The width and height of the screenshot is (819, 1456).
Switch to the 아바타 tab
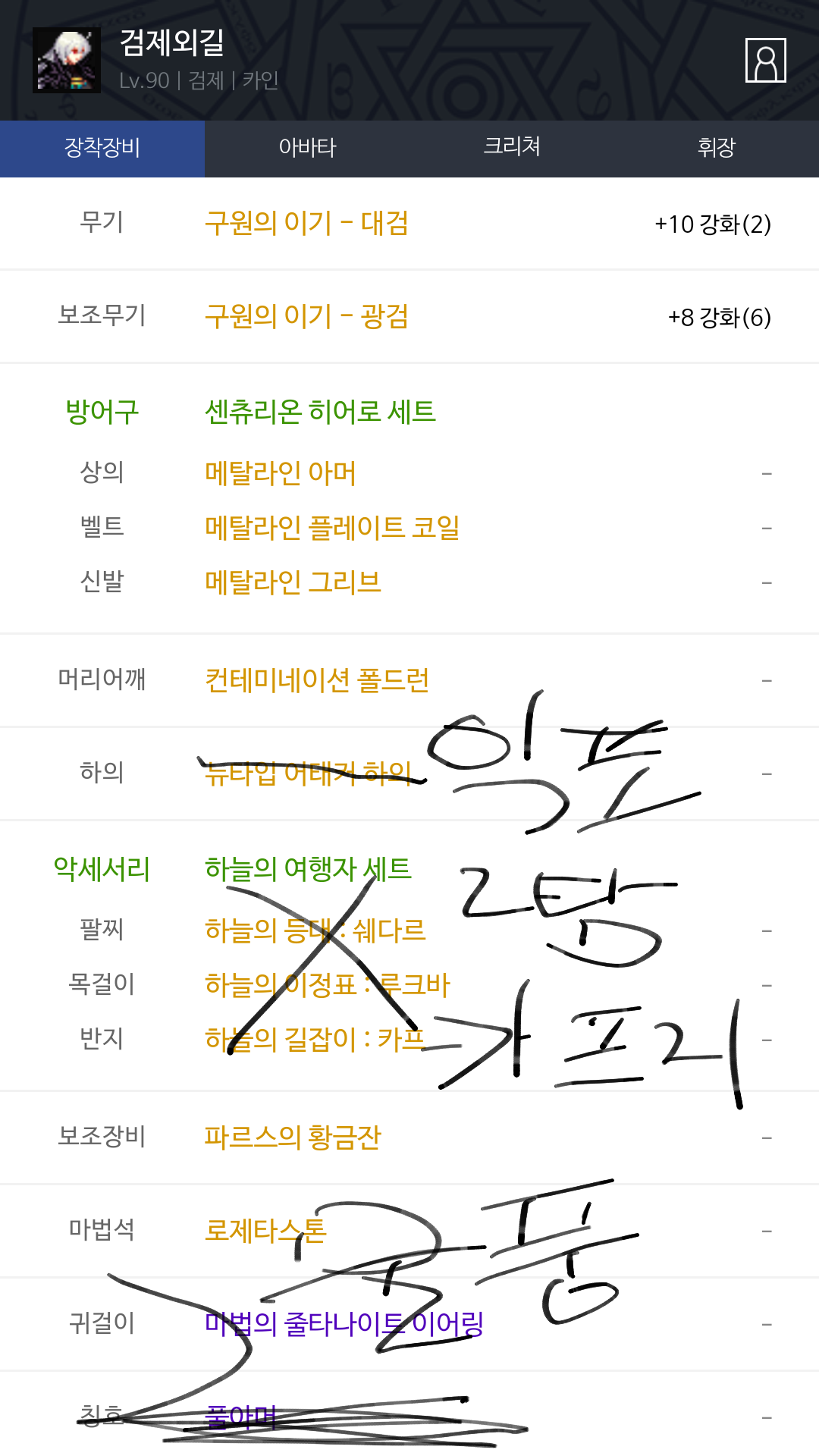tap(307, 148)
